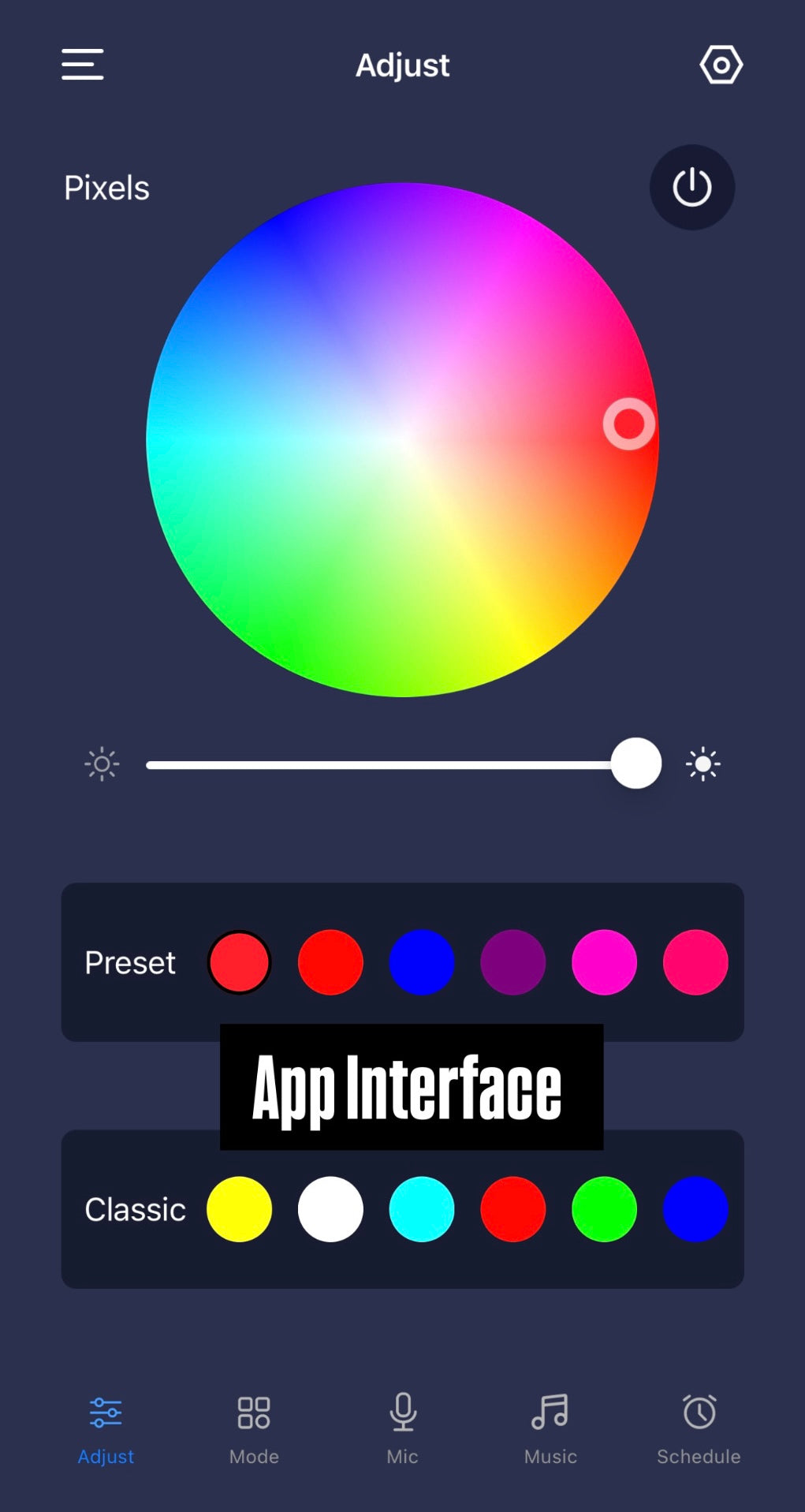This screenshot has height=1512, width=805.
Task: Select the blue swatch in Preset row
Action: point(422,962)
